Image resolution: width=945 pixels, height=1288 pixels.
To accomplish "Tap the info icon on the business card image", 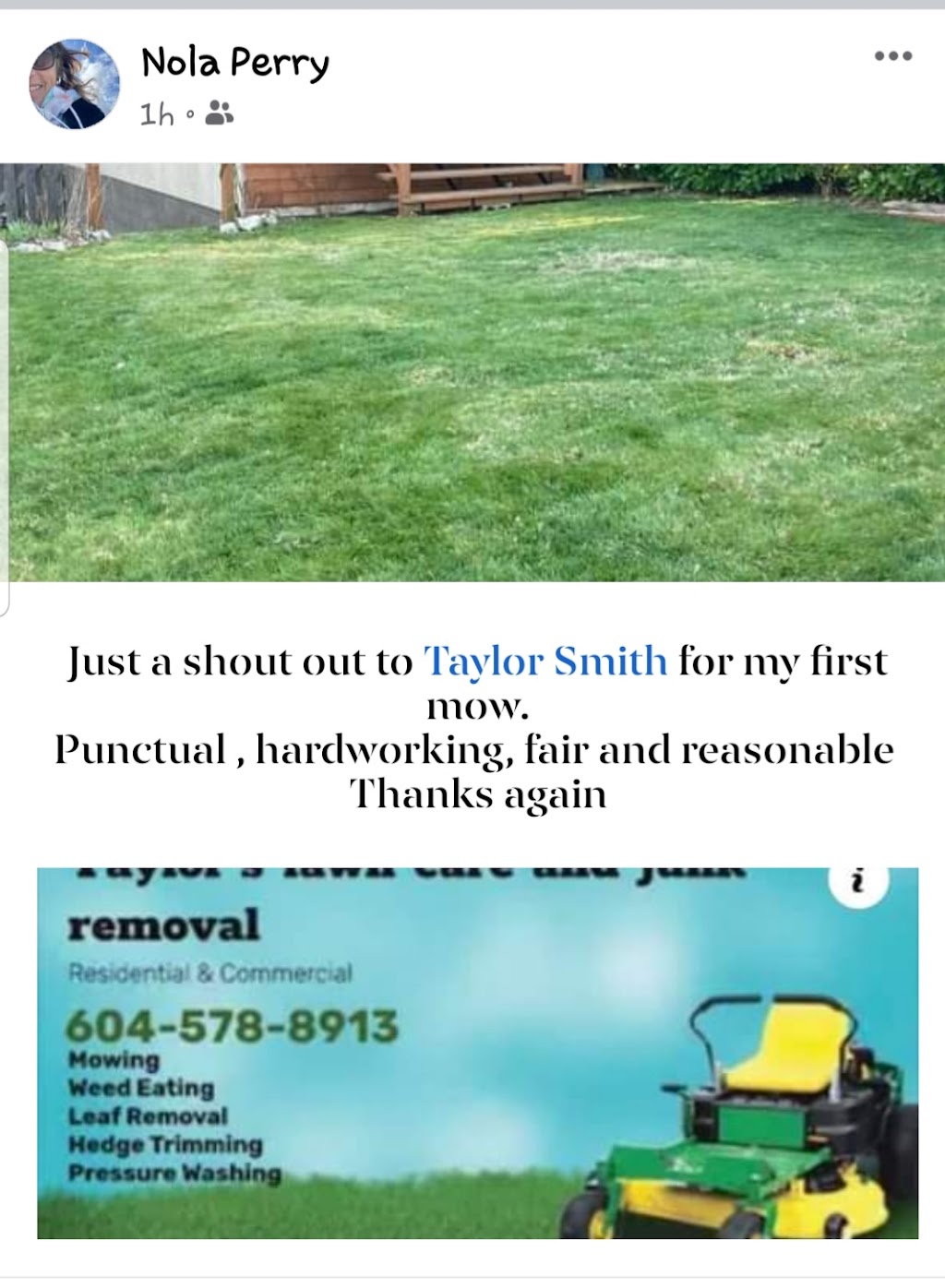I will (858, 883).
